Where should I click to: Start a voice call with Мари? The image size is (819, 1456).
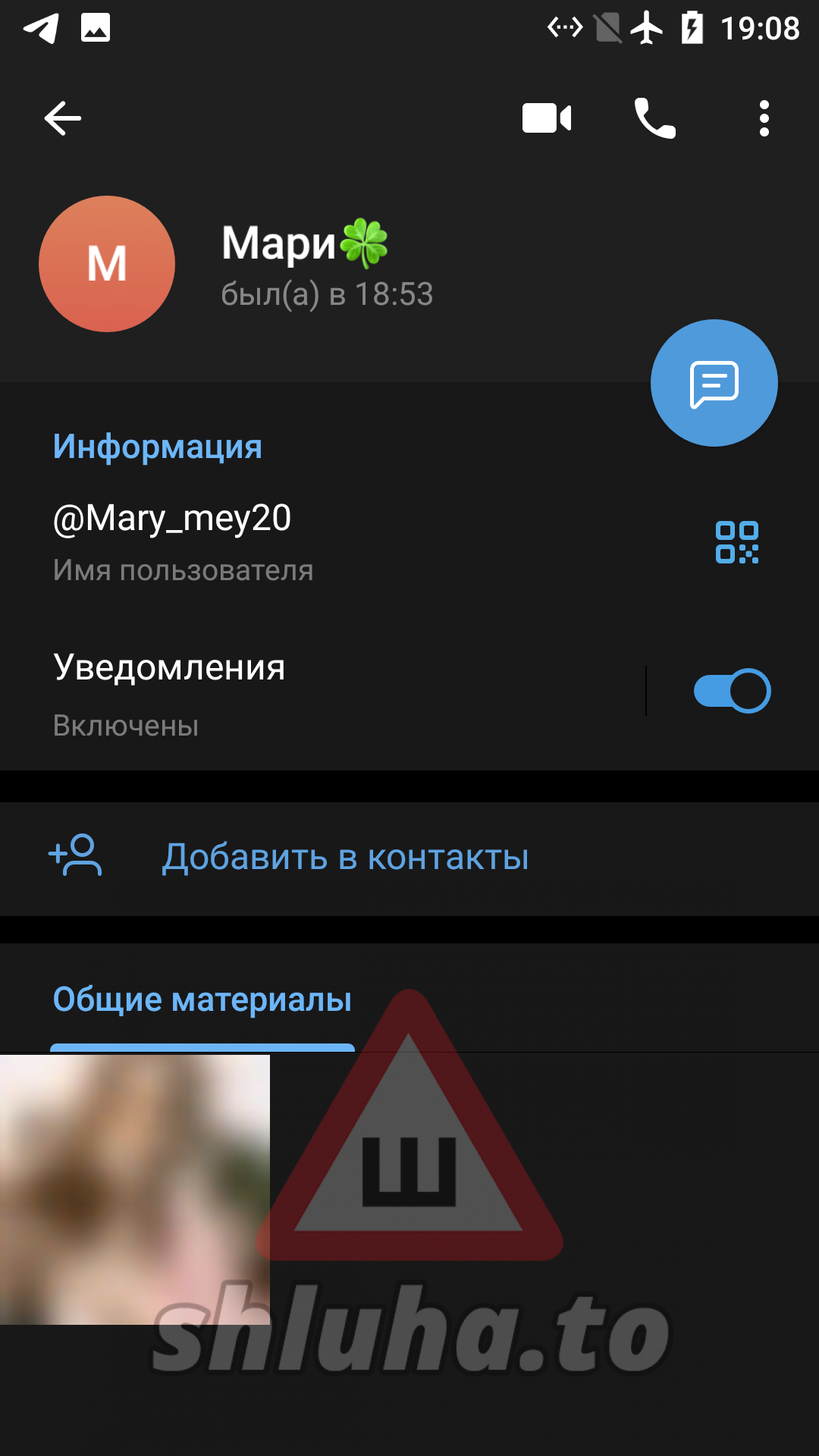click(654, 118)
